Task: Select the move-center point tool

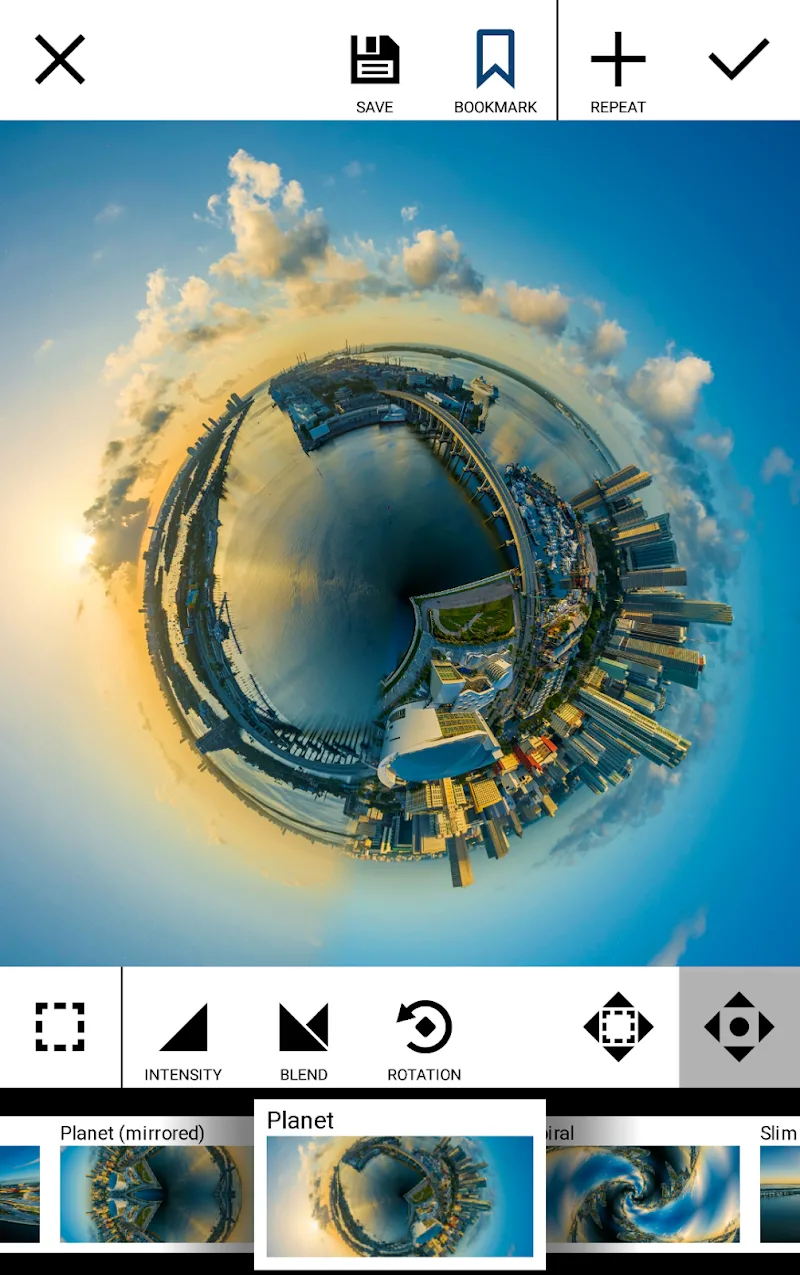Action: pyautogui.click(x=739, y=1027)
